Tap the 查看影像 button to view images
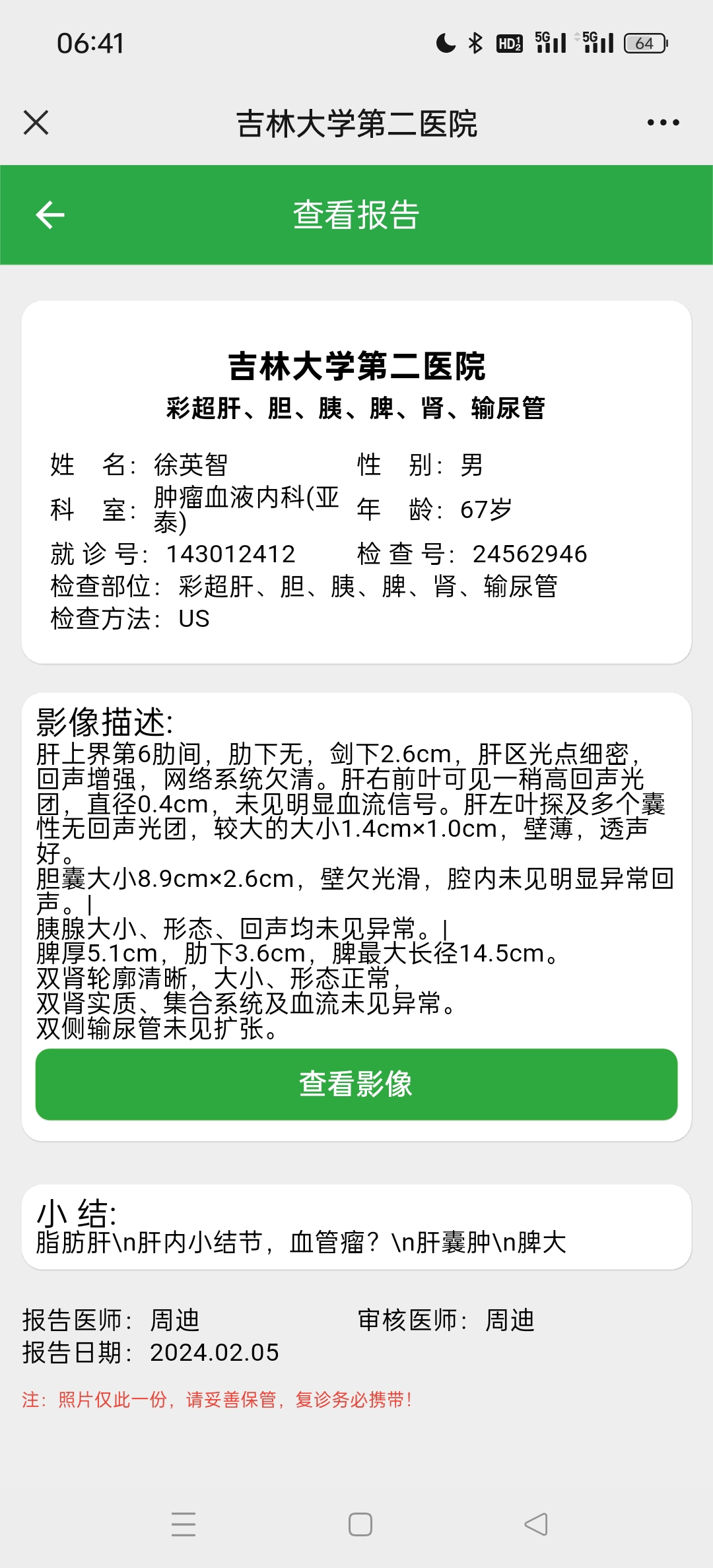Viewport: 713px width, 1568px height. coord(356,1084)
